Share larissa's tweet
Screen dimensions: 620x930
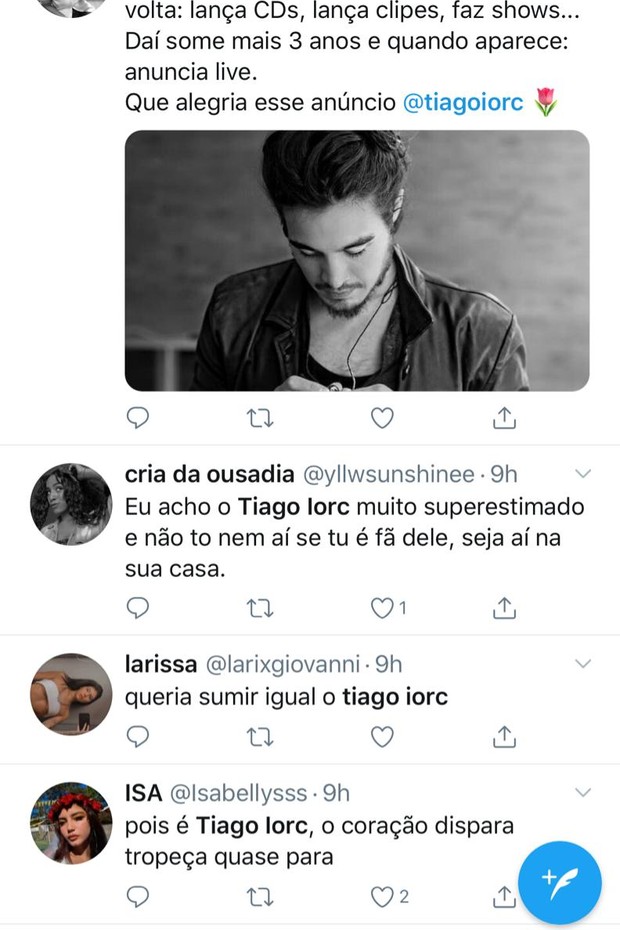(505, 737)
